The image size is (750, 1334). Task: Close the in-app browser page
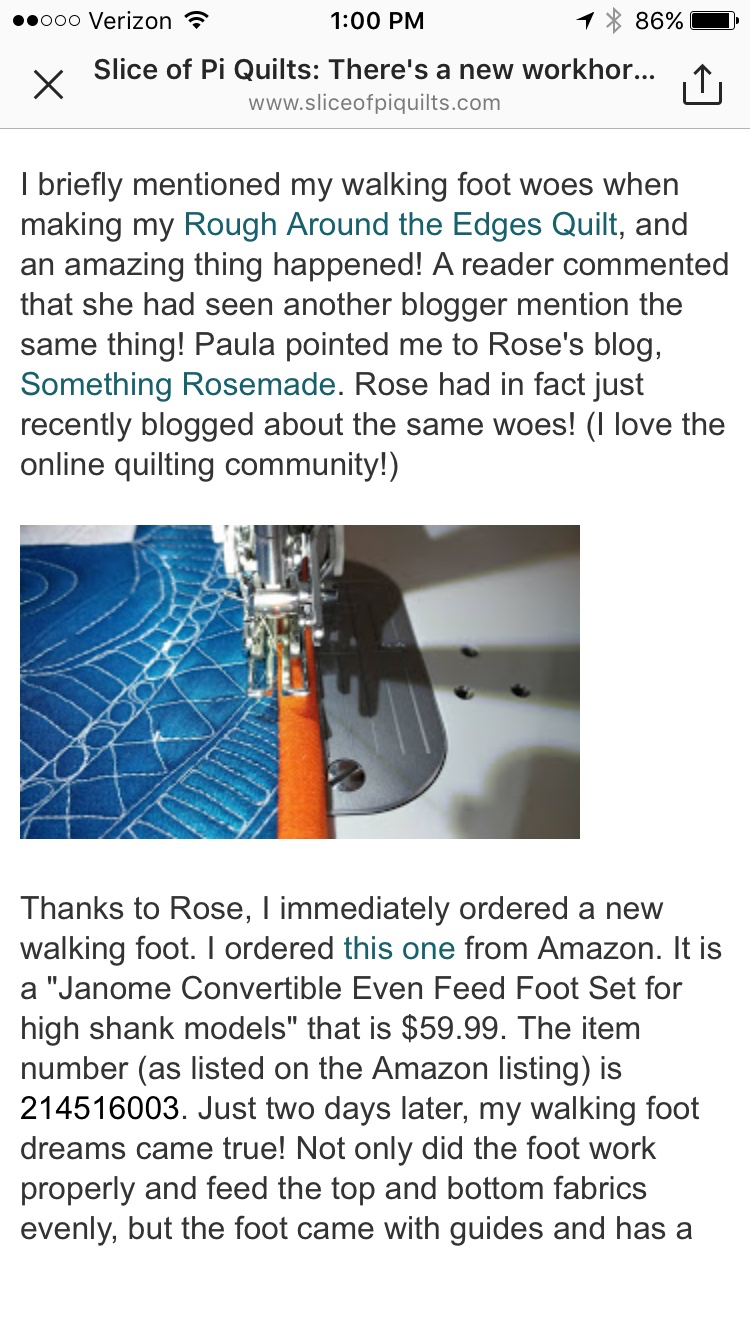point(48,85)
